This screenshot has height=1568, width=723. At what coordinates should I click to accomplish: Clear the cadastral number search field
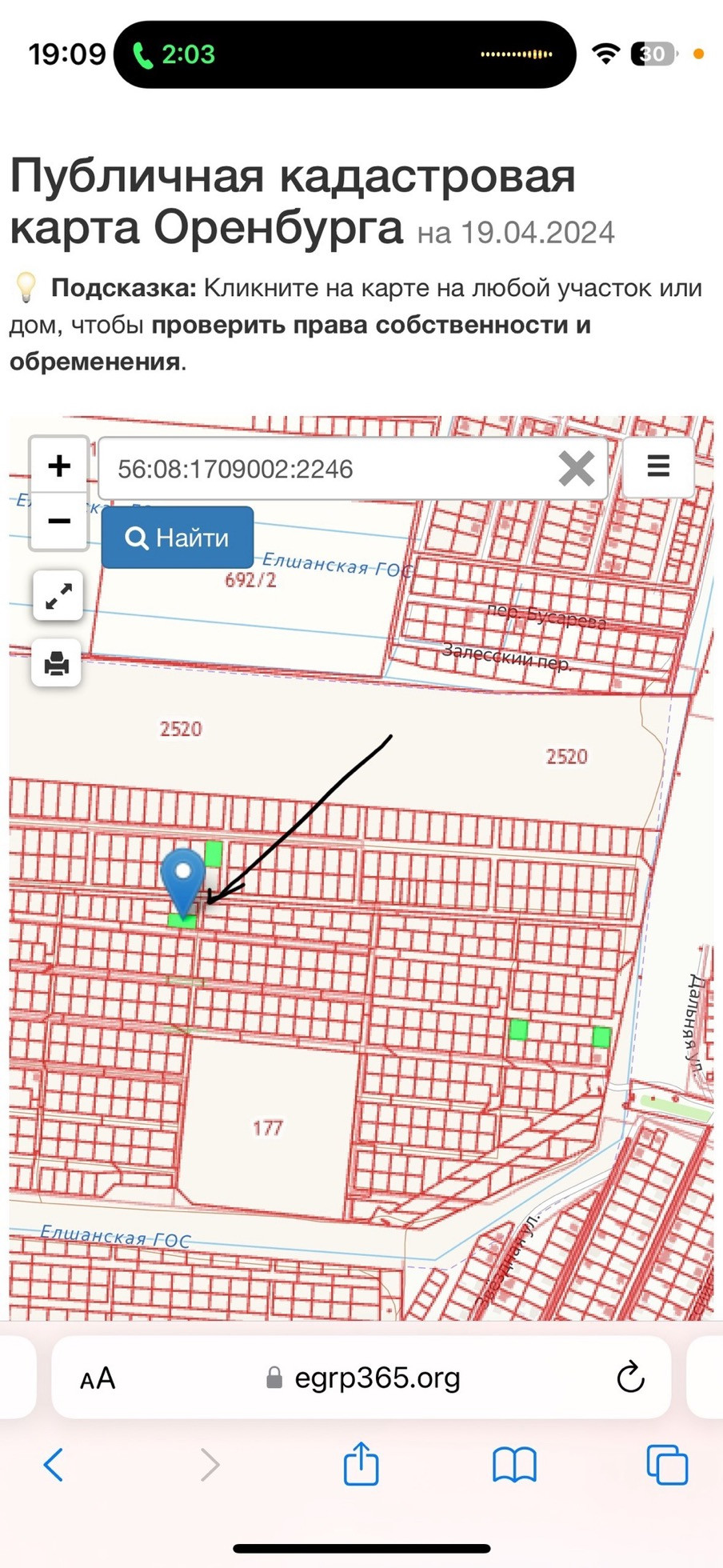[577, 469]
